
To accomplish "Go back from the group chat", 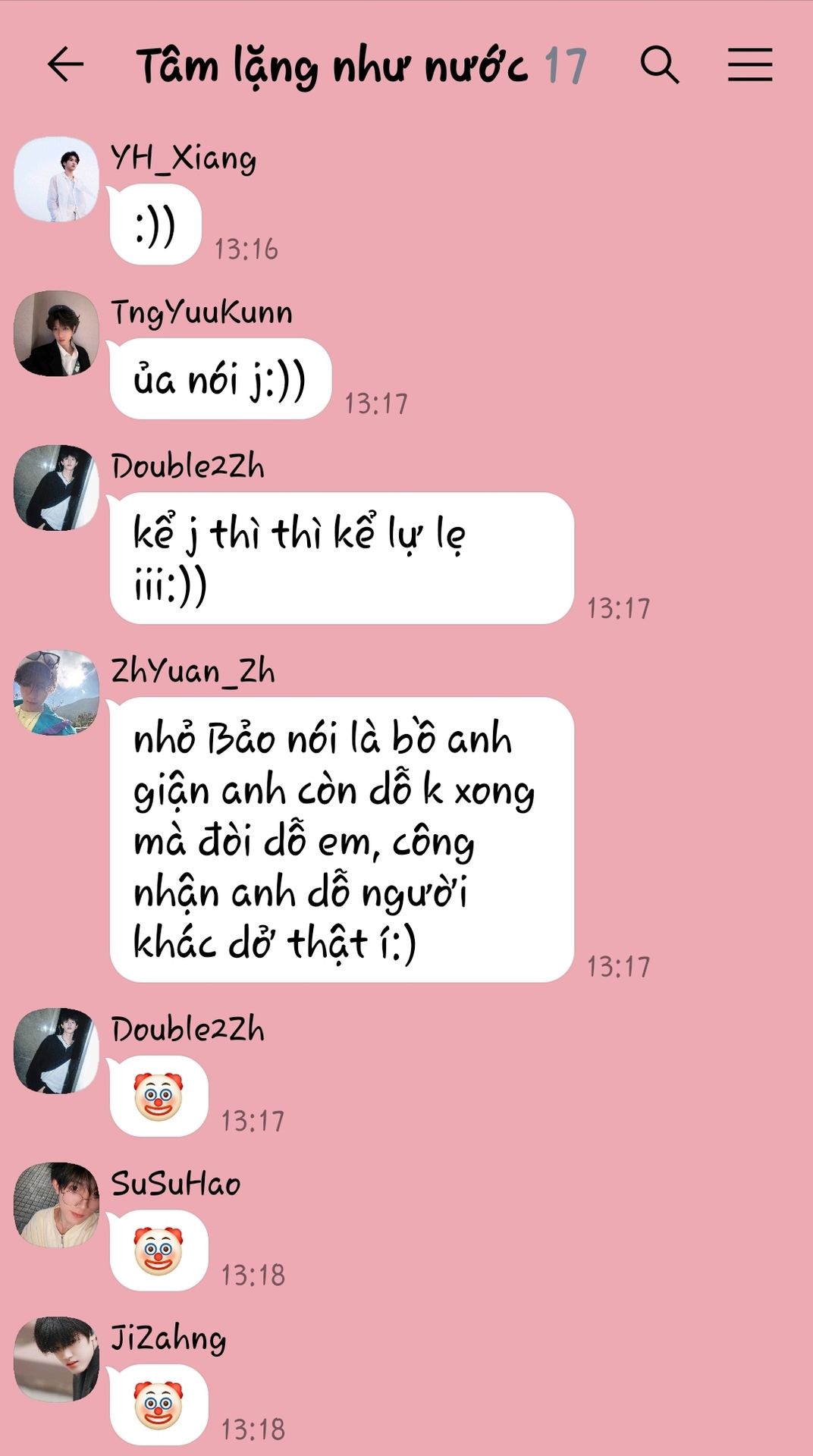I will click(65, 64).
